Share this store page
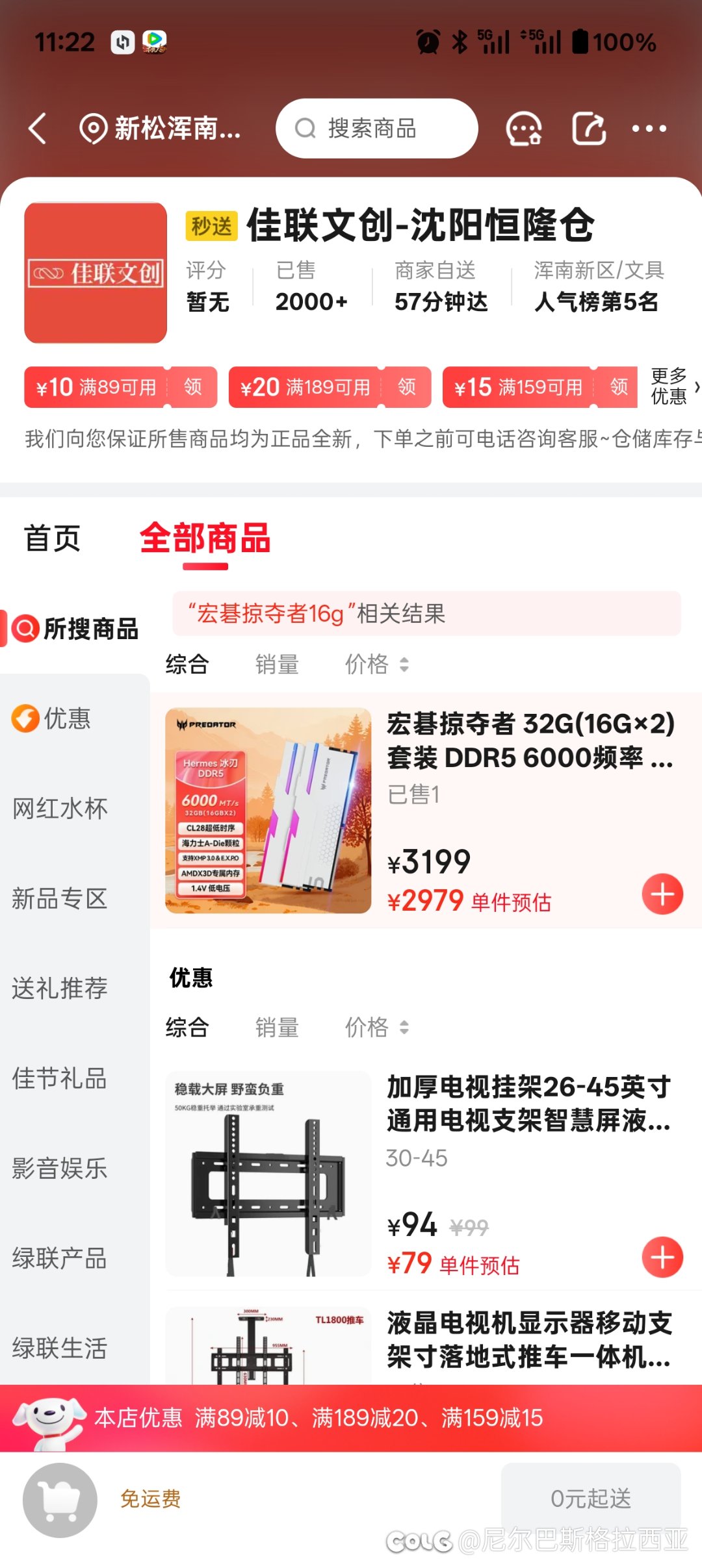702x1568 pixels. point(589,129)
